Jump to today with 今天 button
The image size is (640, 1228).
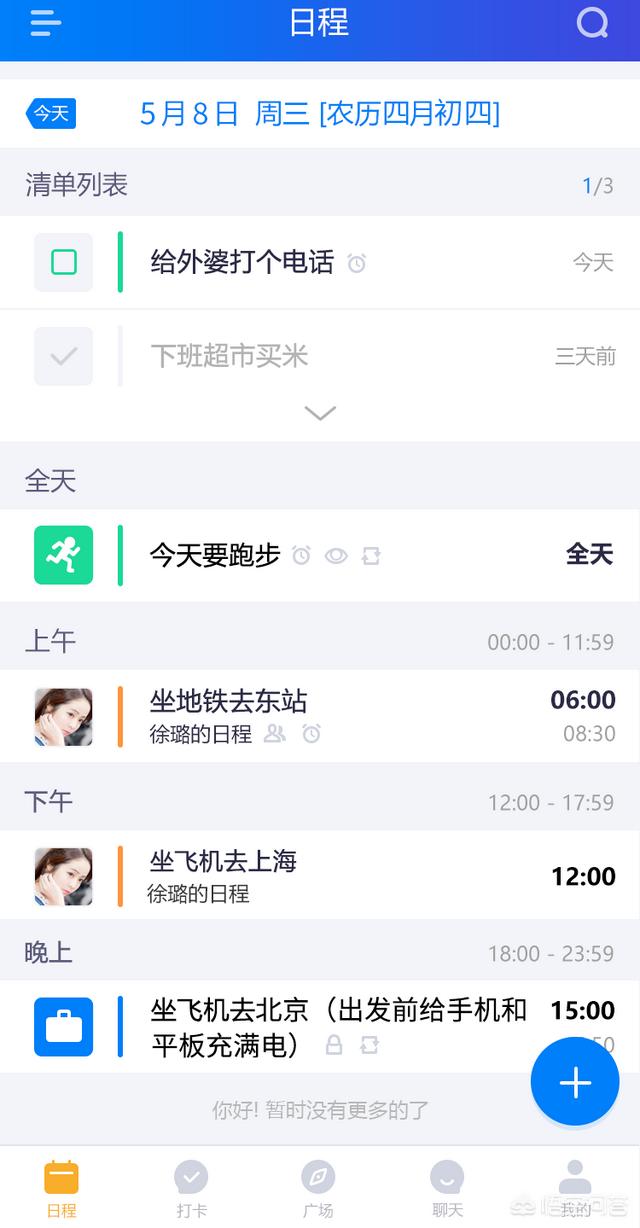click(x=51, y=113)
